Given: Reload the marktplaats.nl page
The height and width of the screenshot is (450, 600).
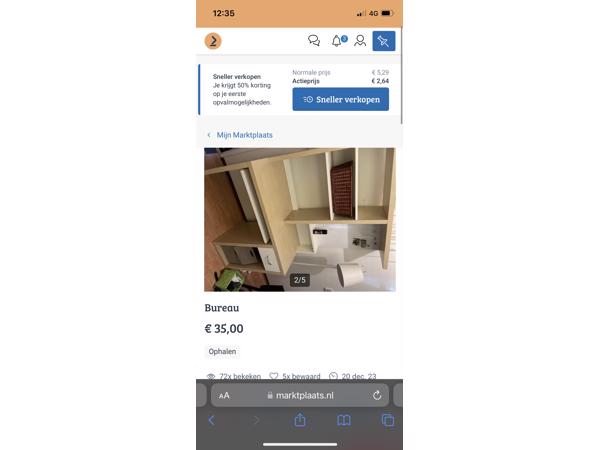Looking at the screenshot, I should pos(377,395).
